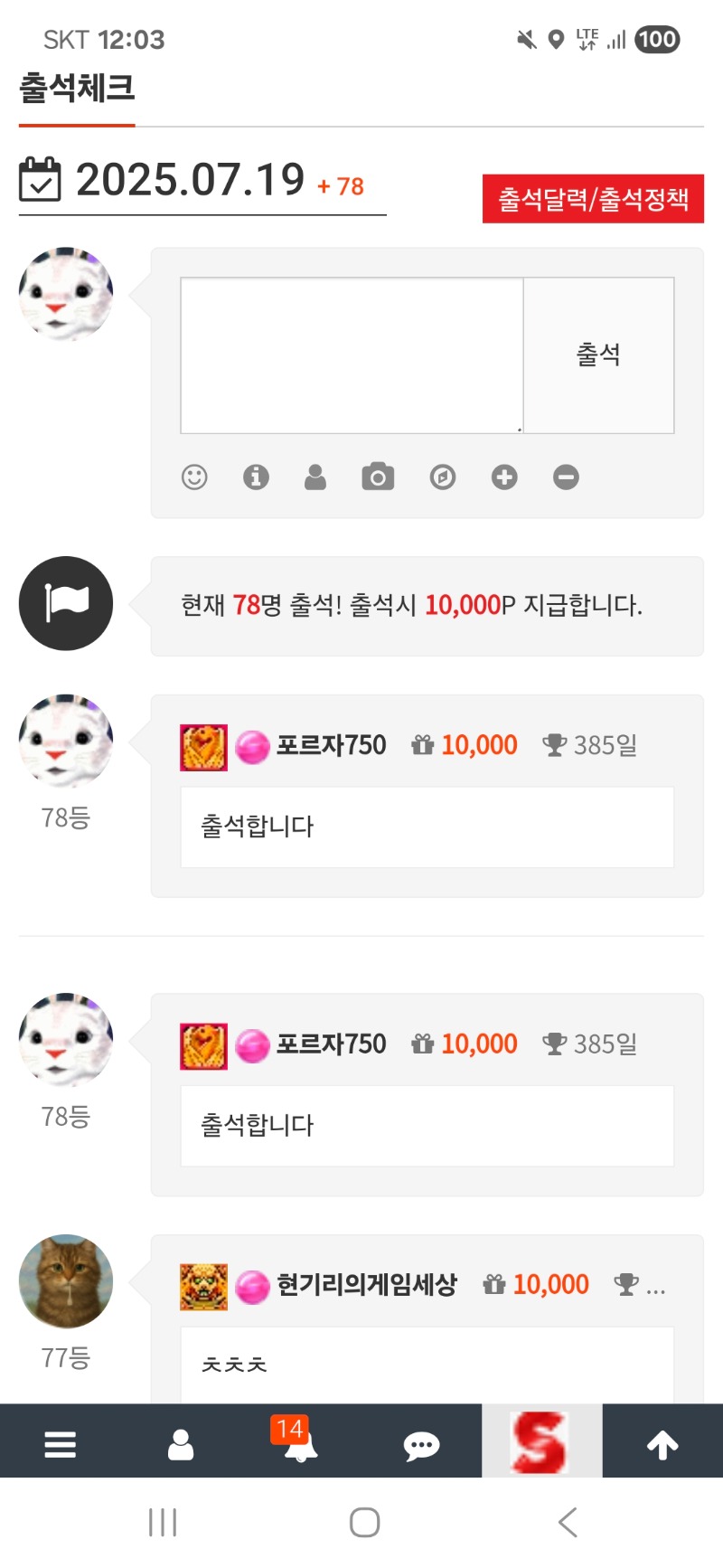This screenshot has width=723, height=1568.
Task: Tap the info circle icon
Action: point(256,477)
